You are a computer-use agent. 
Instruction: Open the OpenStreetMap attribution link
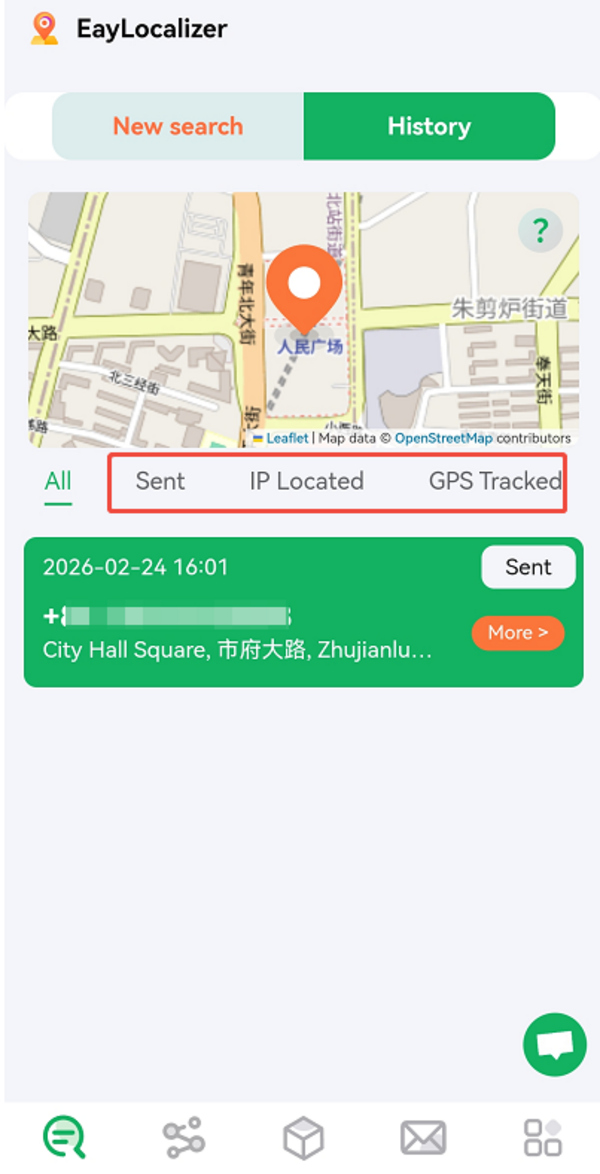(443, 438)
